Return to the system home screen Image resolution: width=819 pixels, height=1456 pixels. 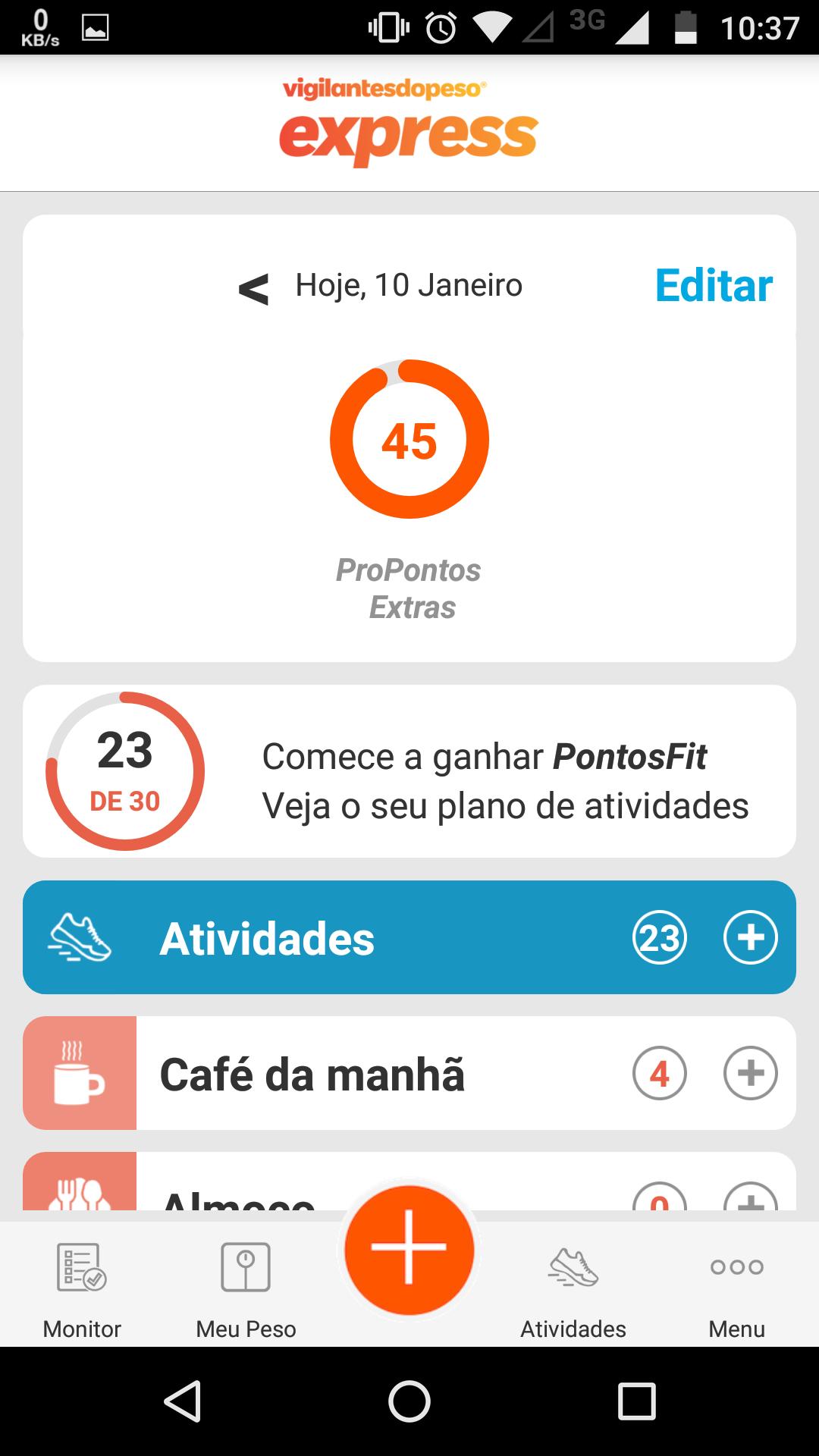pyautogui.click(x=409, y=1400)
